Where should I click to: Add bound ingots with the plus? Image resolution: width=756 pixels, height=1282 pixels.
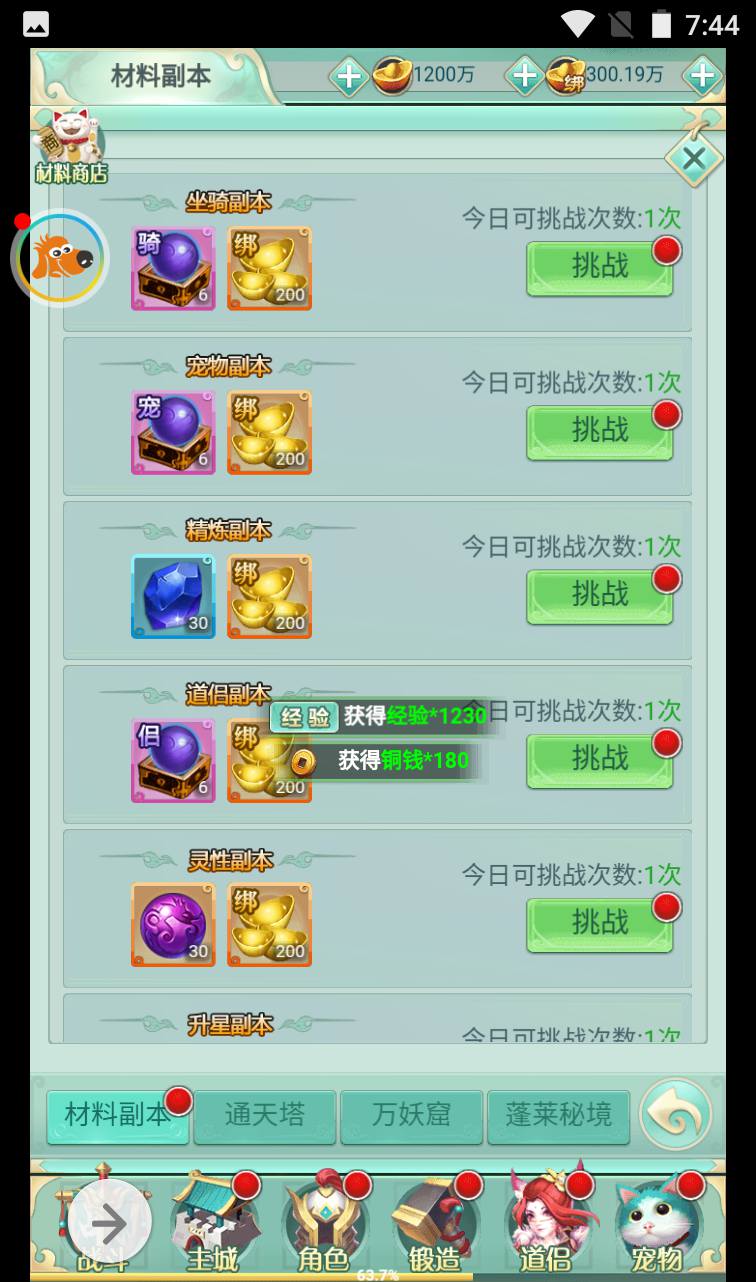(x=524, y=76)
